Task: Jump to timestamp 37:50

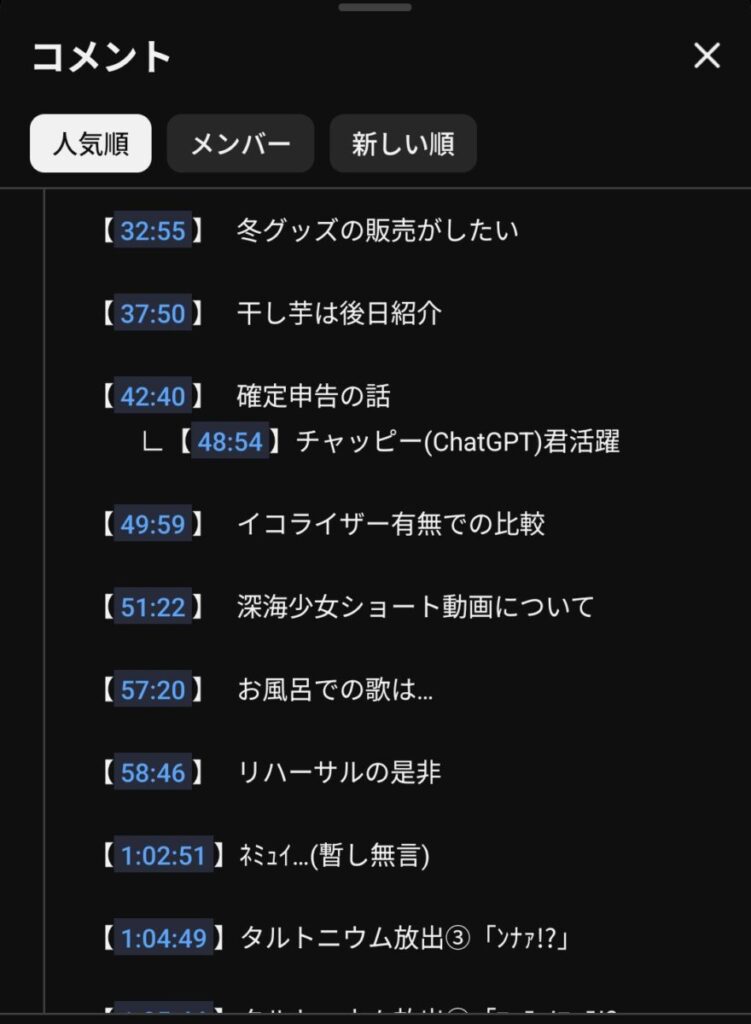Action: pos(153,314)
